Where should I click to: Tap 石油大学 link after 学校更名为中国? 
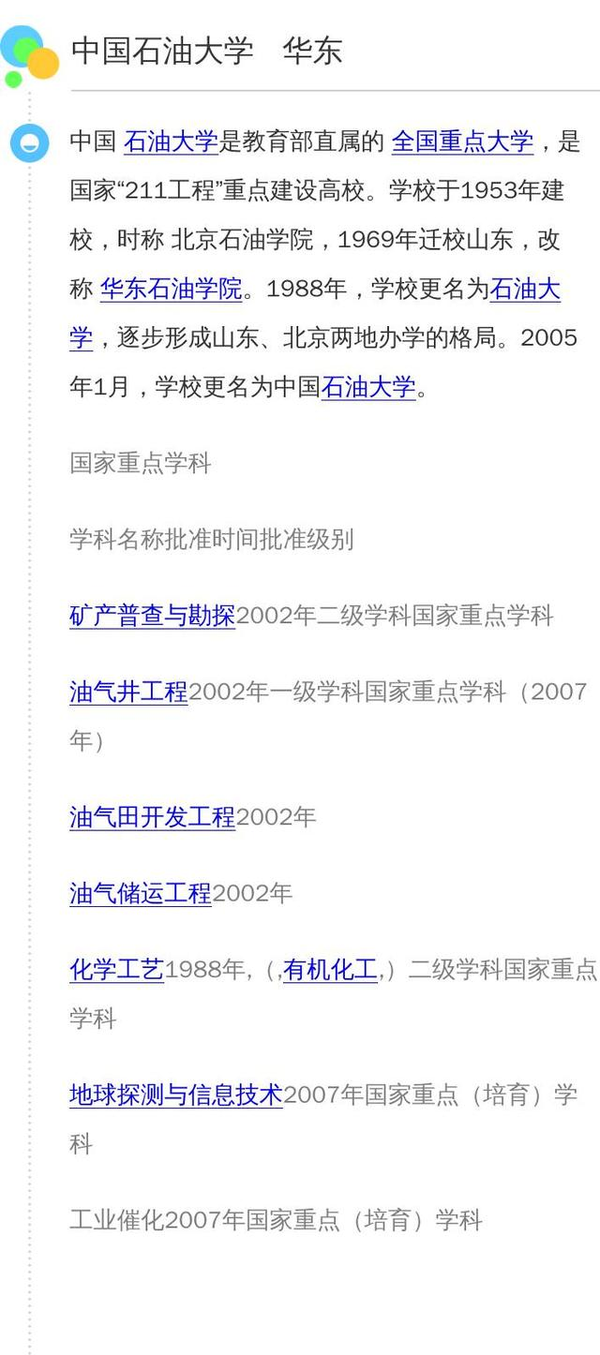(368, 387)
